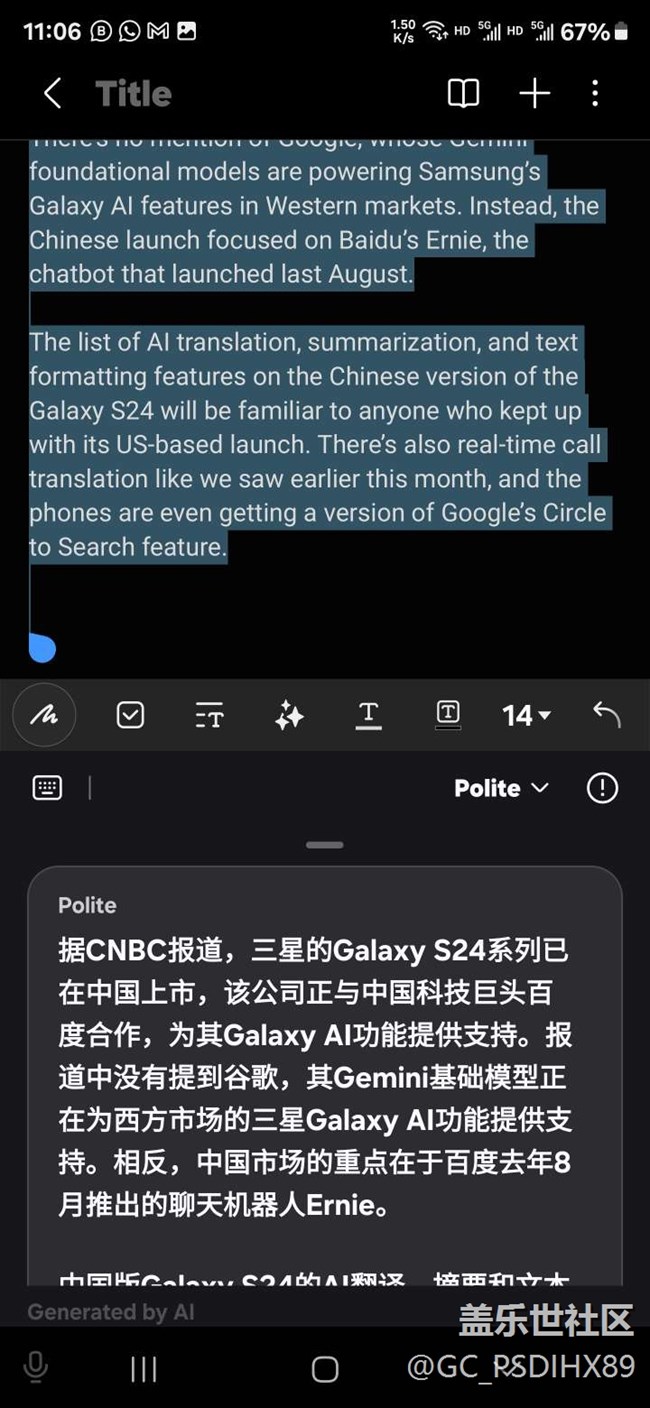This screenshot has width=650, height=1408.
Task: Change the text color
Action: pos(368,714)
